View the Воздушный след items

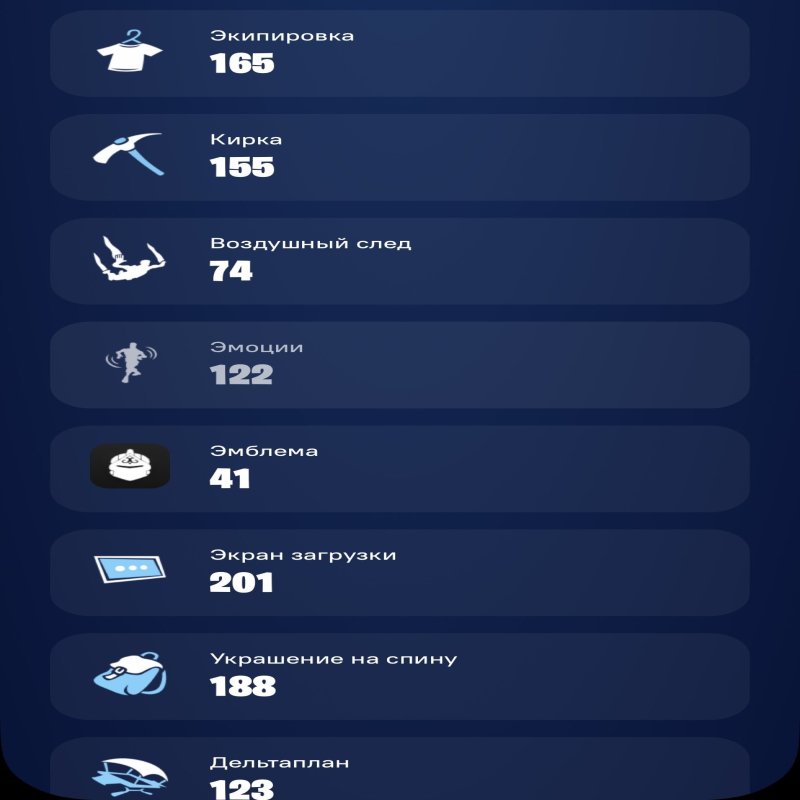[400, 261]
